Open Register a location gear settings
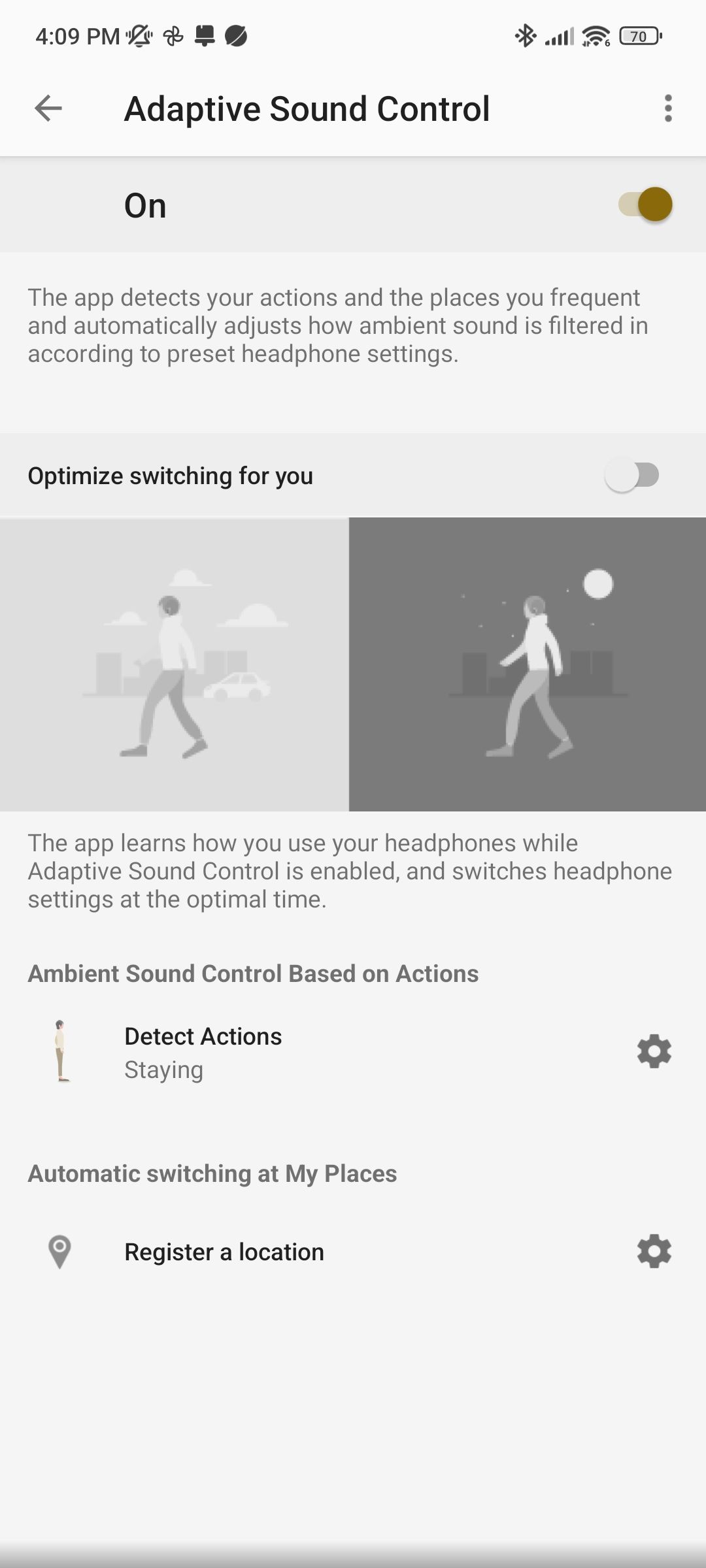The width and height of the screenshot is (706, 1568). coord(654,1251)
